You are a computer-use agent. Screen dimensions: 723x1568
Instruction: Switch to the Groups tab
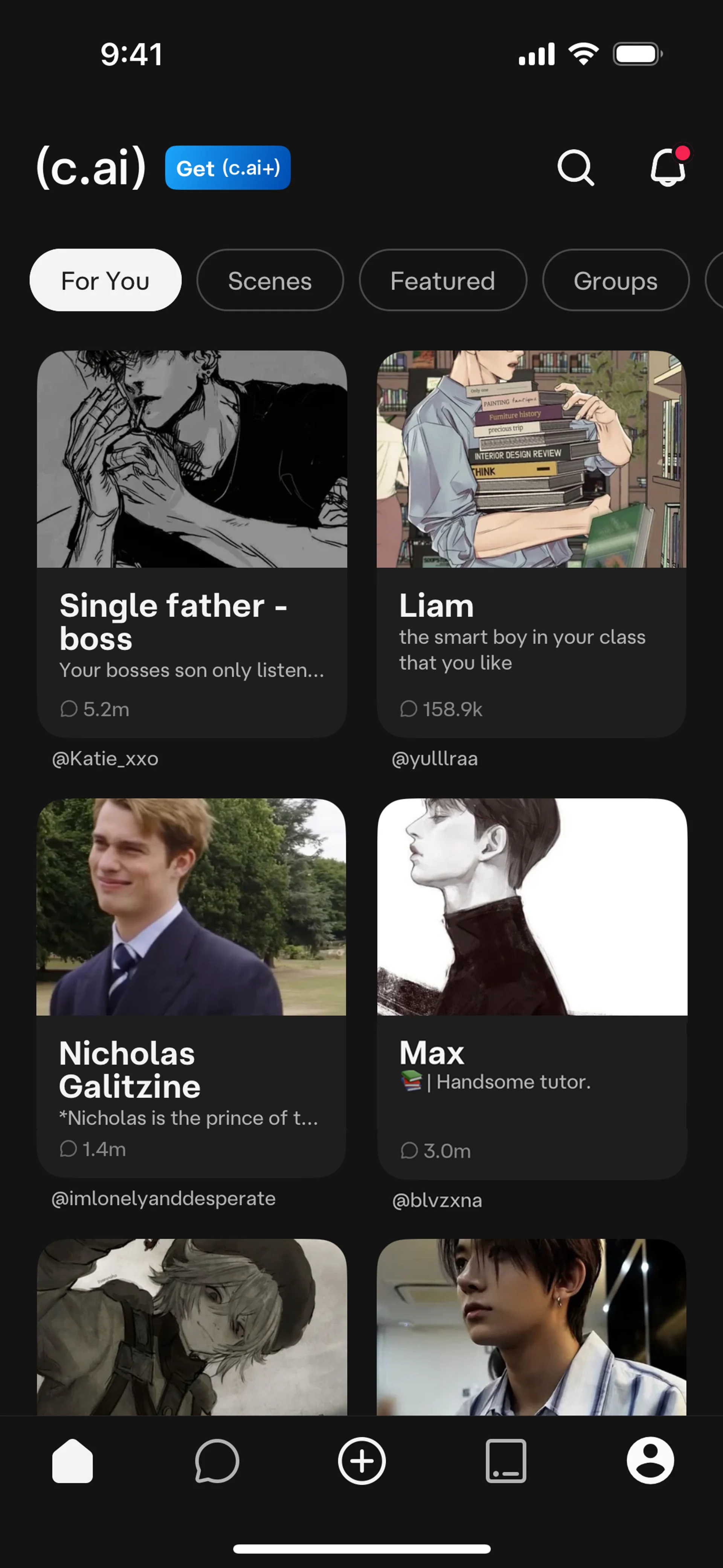[615, 281]
